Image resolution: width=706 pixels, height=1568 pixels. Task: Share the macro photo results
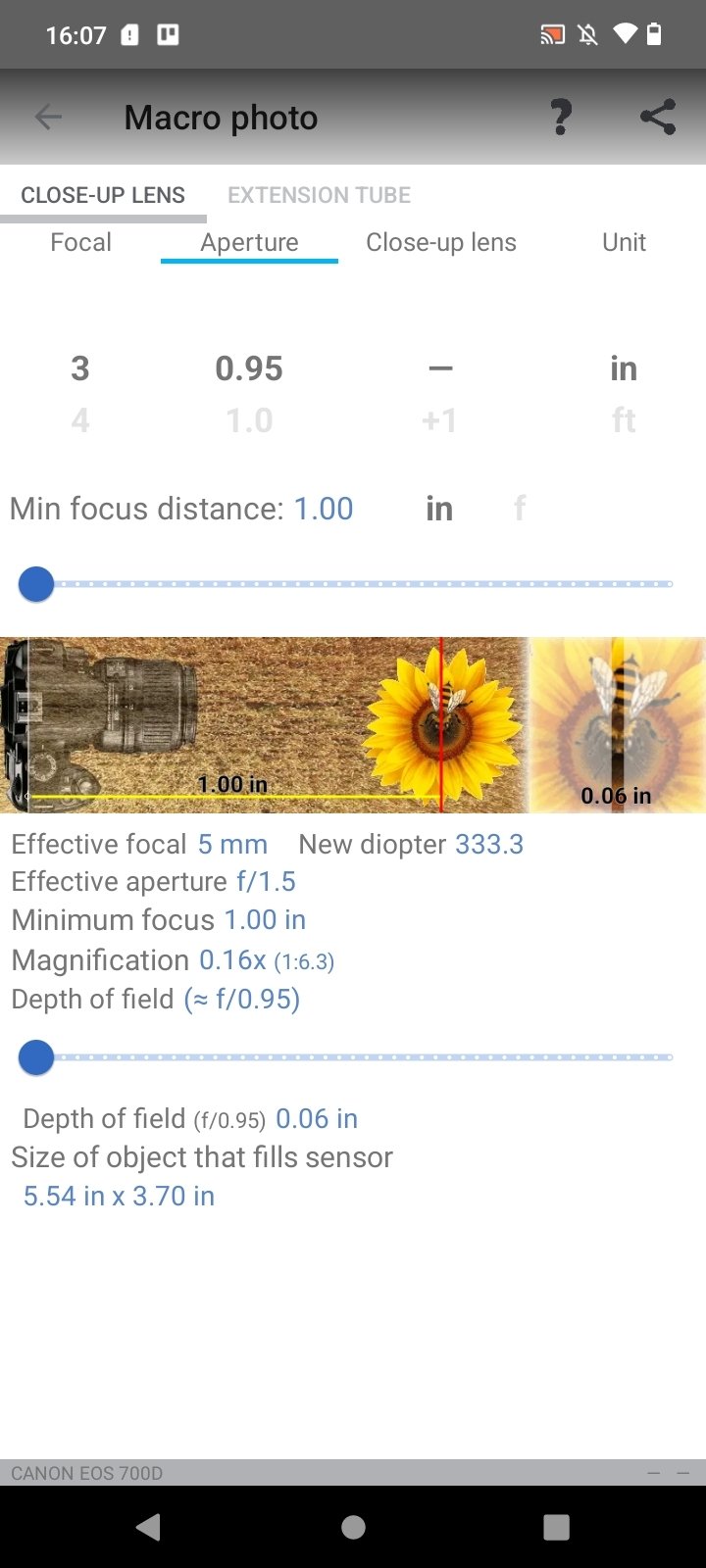pos(657,118)
